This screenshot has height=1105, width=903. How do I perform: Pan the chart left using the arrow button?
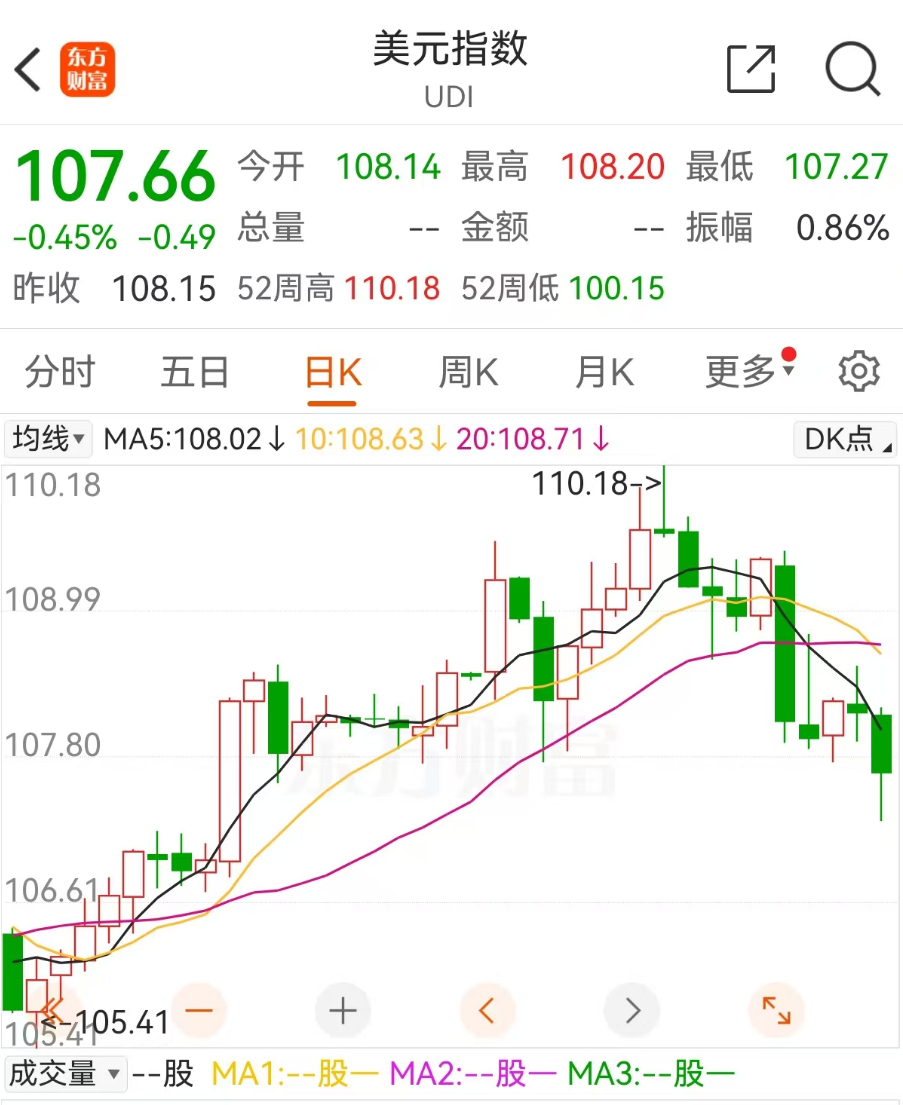pyautogui.click(x=488, y=1012)
